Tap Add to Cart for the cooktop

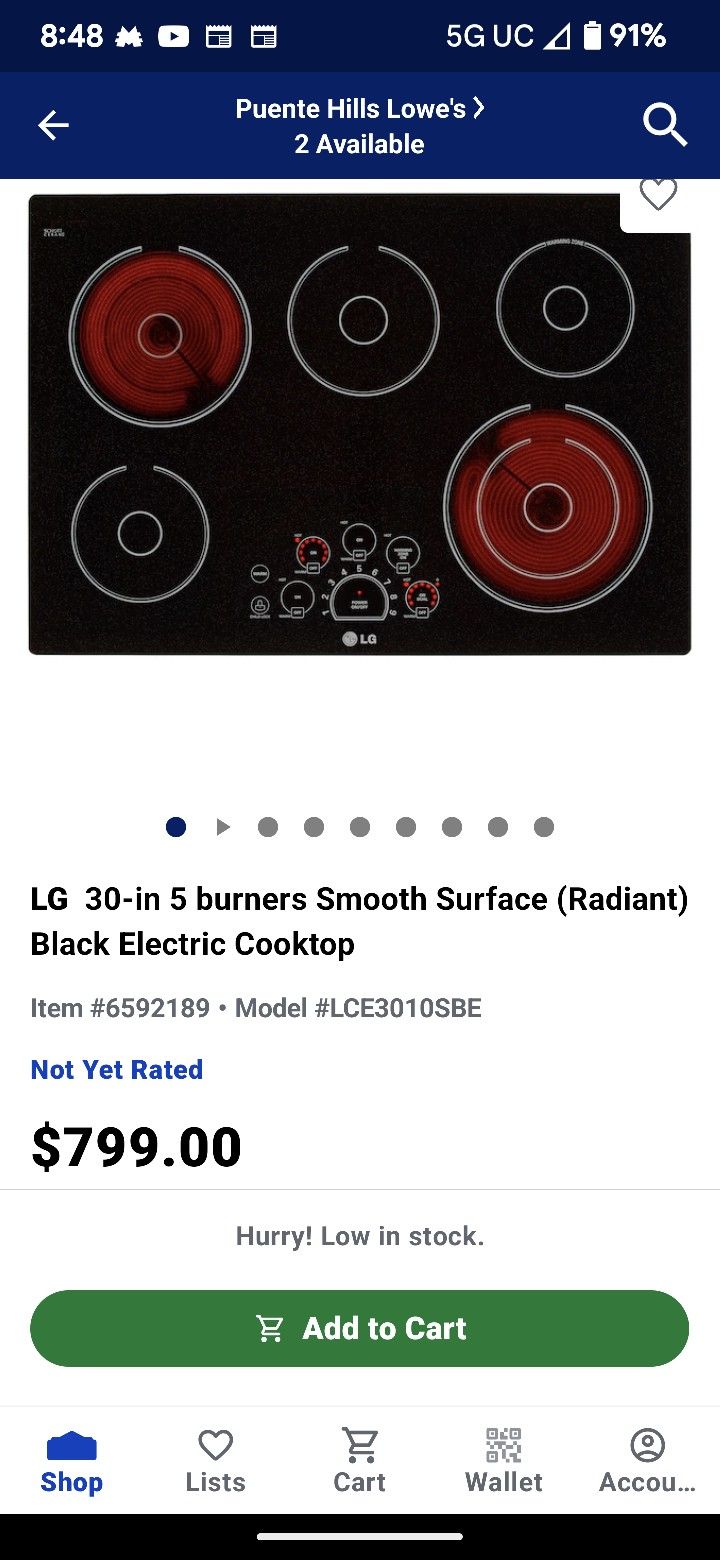click(x=359, y=1328)
